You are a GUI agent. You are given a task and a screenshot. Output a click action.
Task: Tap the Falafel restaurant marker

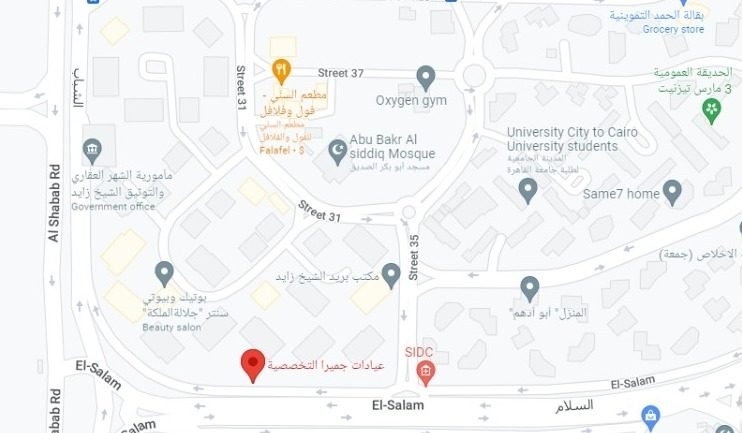tap(281, 71)
